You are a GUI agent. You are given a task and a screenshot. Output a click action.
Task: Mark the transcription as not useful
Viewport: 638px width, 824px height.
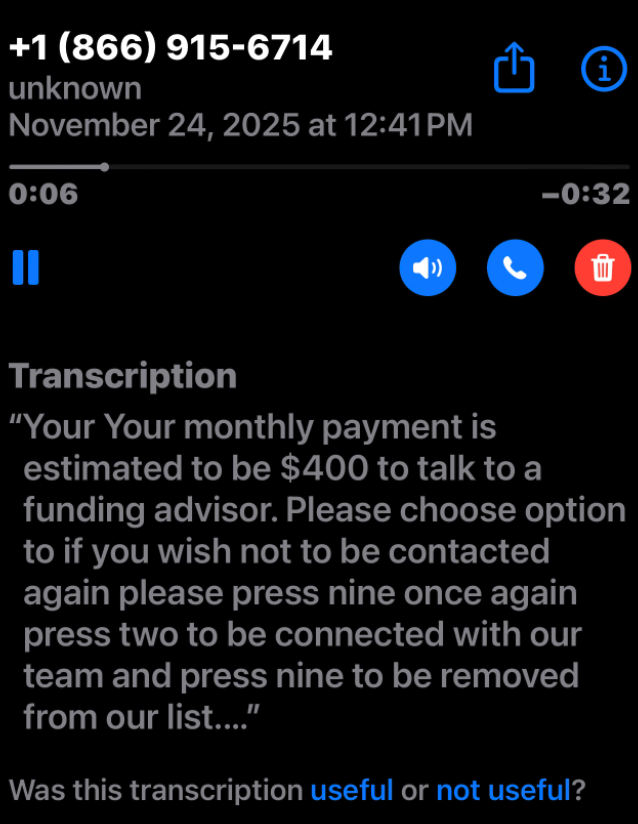tap(502, 790)
